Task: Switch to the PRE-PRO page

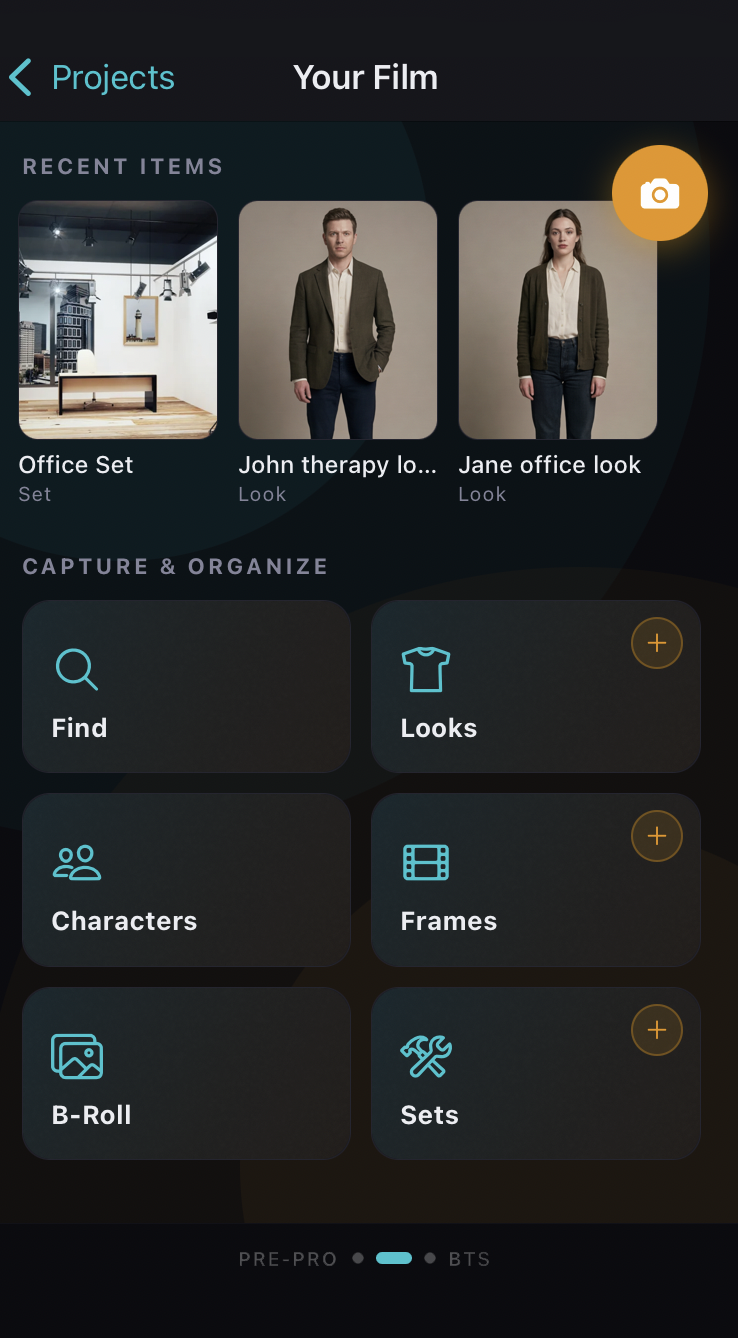Action: pos(288,1258)
